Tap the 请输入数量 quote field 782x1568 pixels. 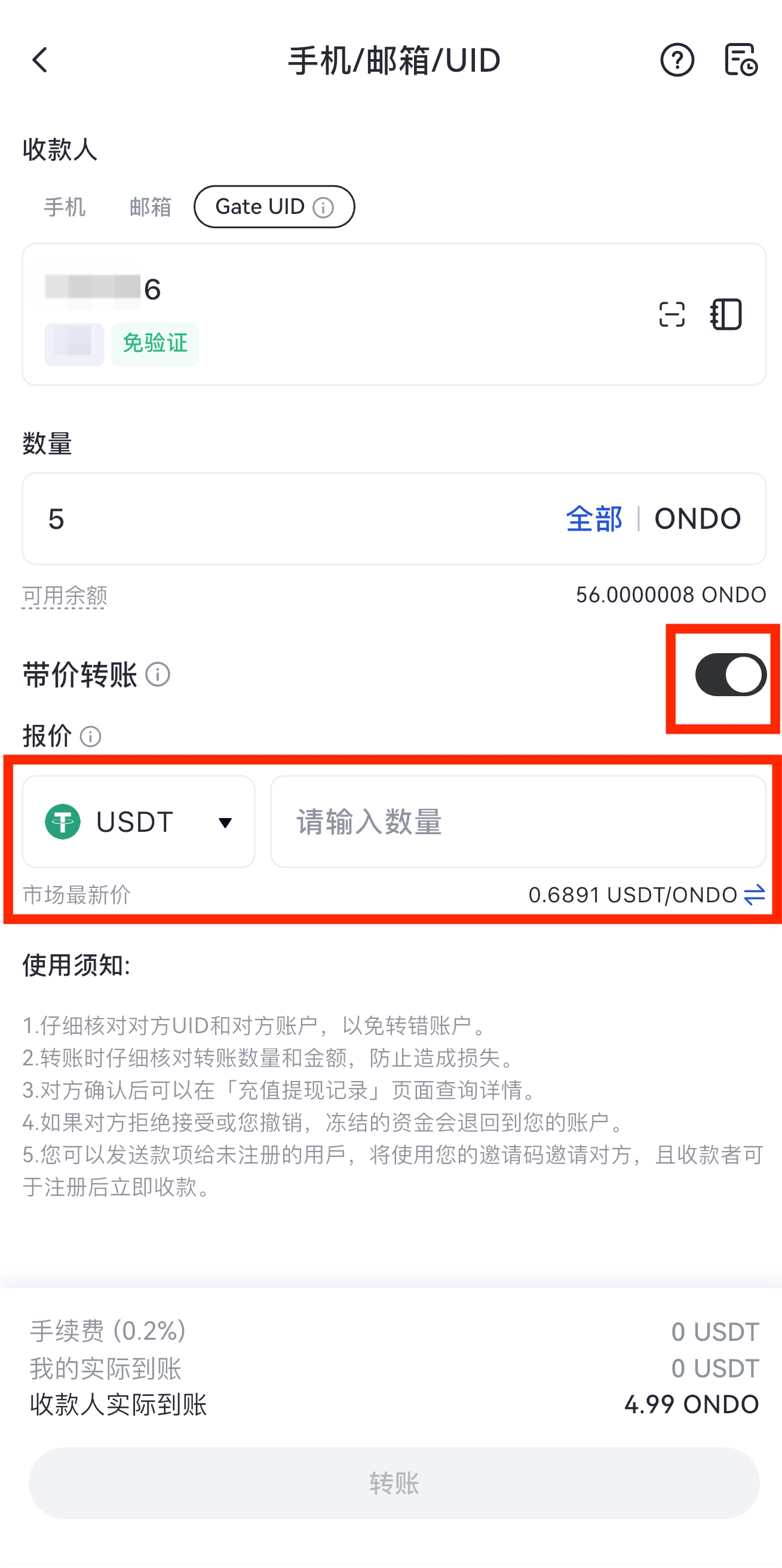(517, 822)
